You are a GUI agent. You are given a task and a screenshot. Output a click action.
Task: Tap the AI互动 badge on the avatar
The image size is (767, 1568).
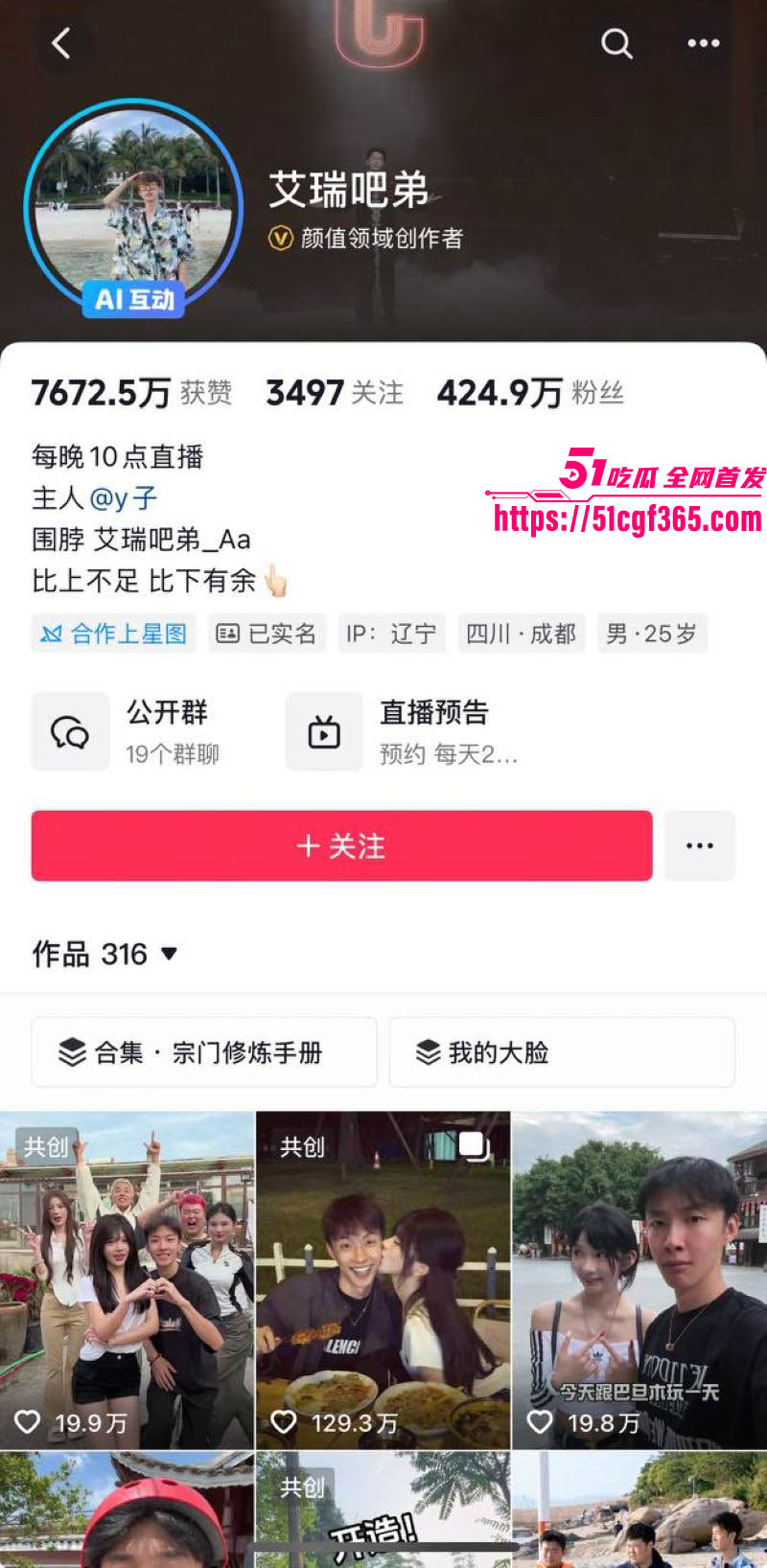(132, 301)
